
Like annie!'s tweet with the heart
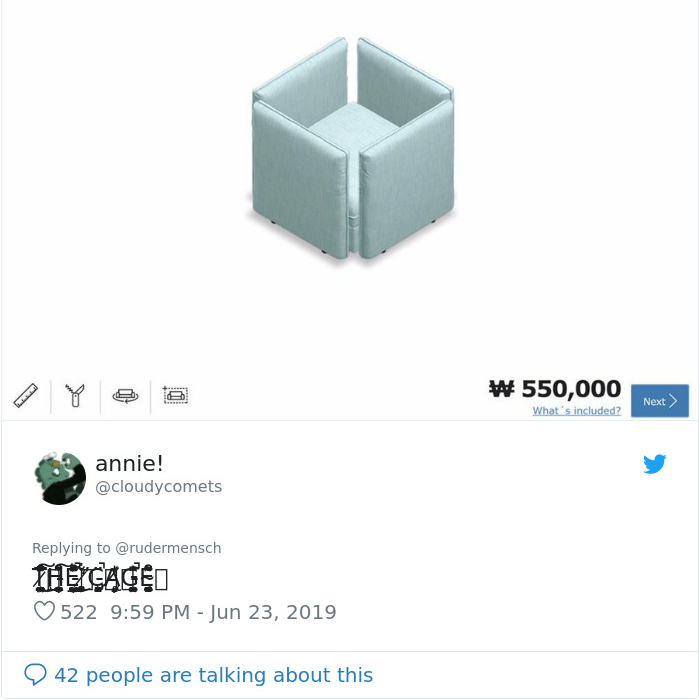pyautogui.click(x=44, y=611)
